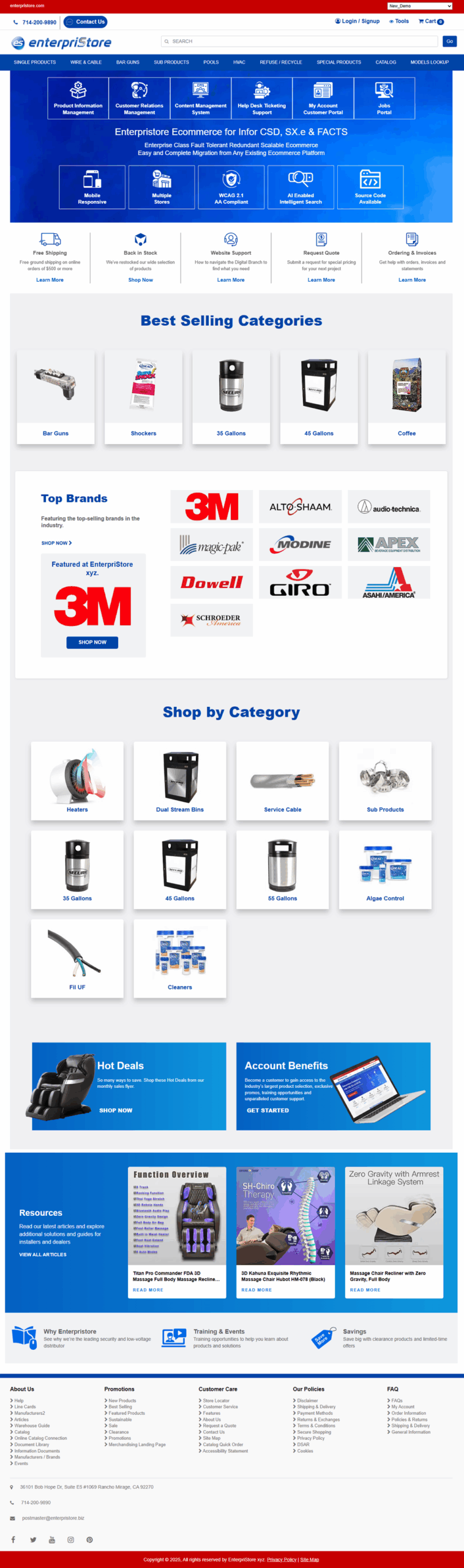Tap the Go search button
The height and width of the screenshot is (1568, 464).
(x=449, y=41)
